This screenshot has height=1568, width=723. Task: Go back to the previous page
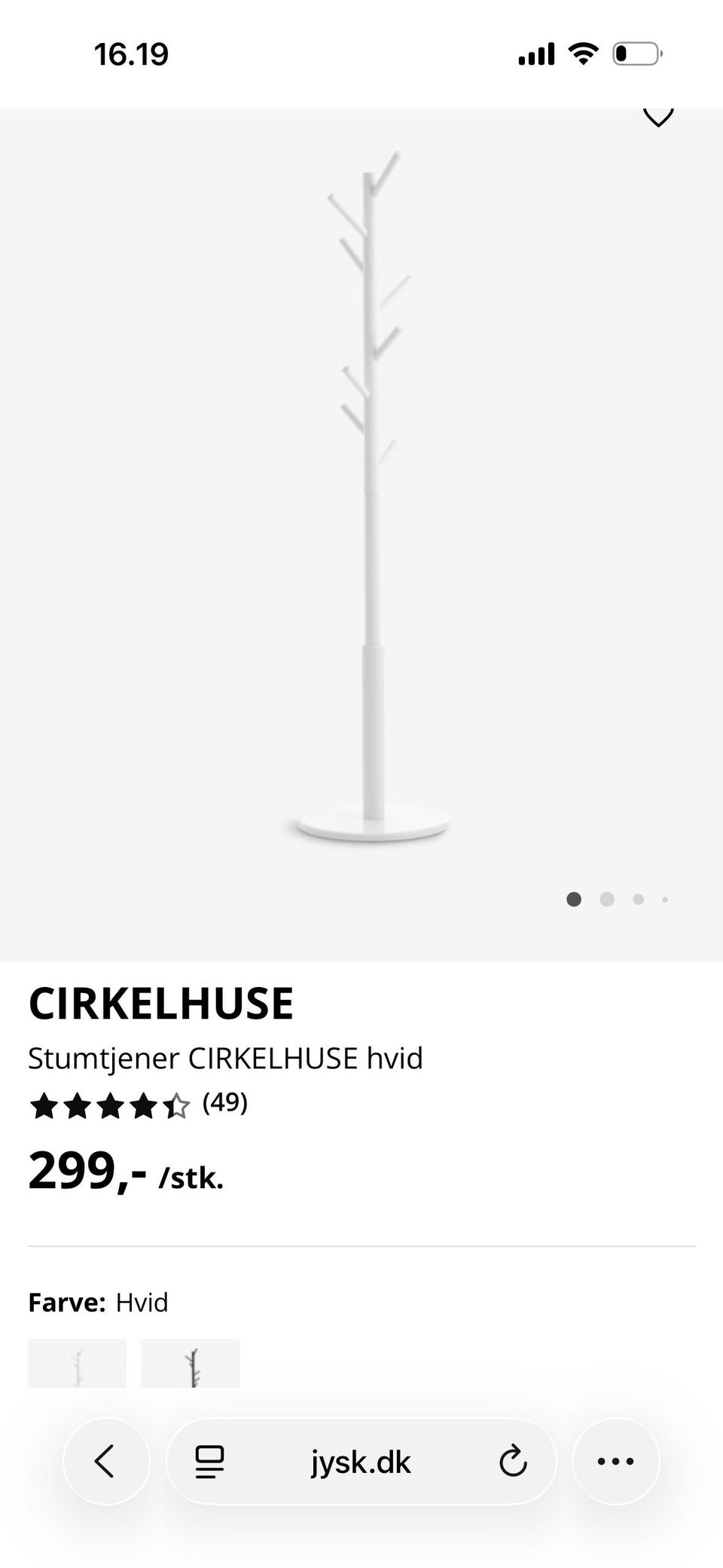(106, 1461)
